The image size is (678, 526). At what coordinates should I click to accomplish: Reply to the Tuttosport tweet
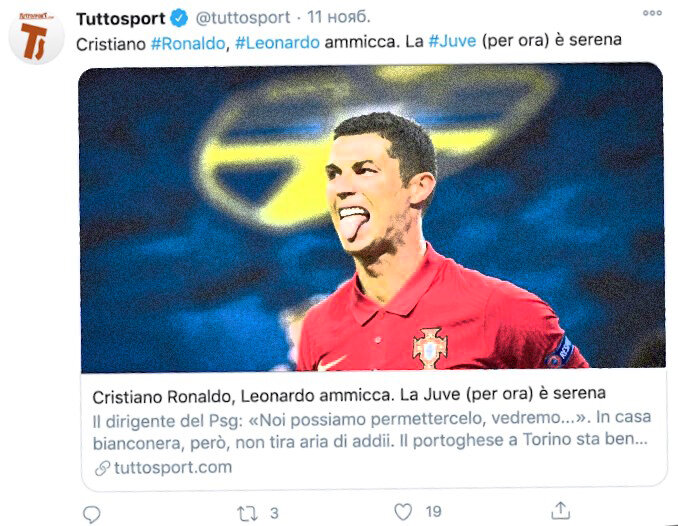91,513
